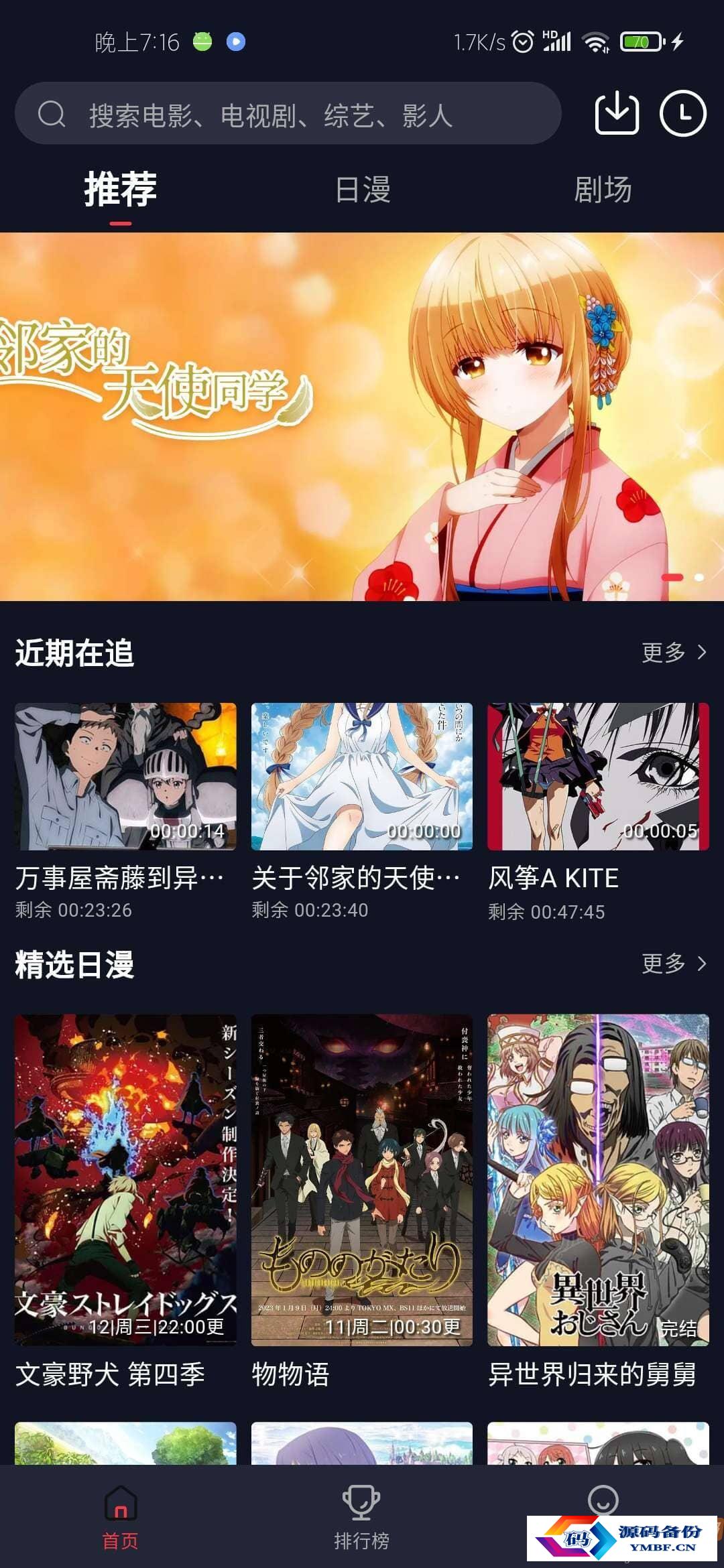Switch to the 日漫 tab
The height and width of the screenshot is (1568, 724).
click(x=363, y=190)
